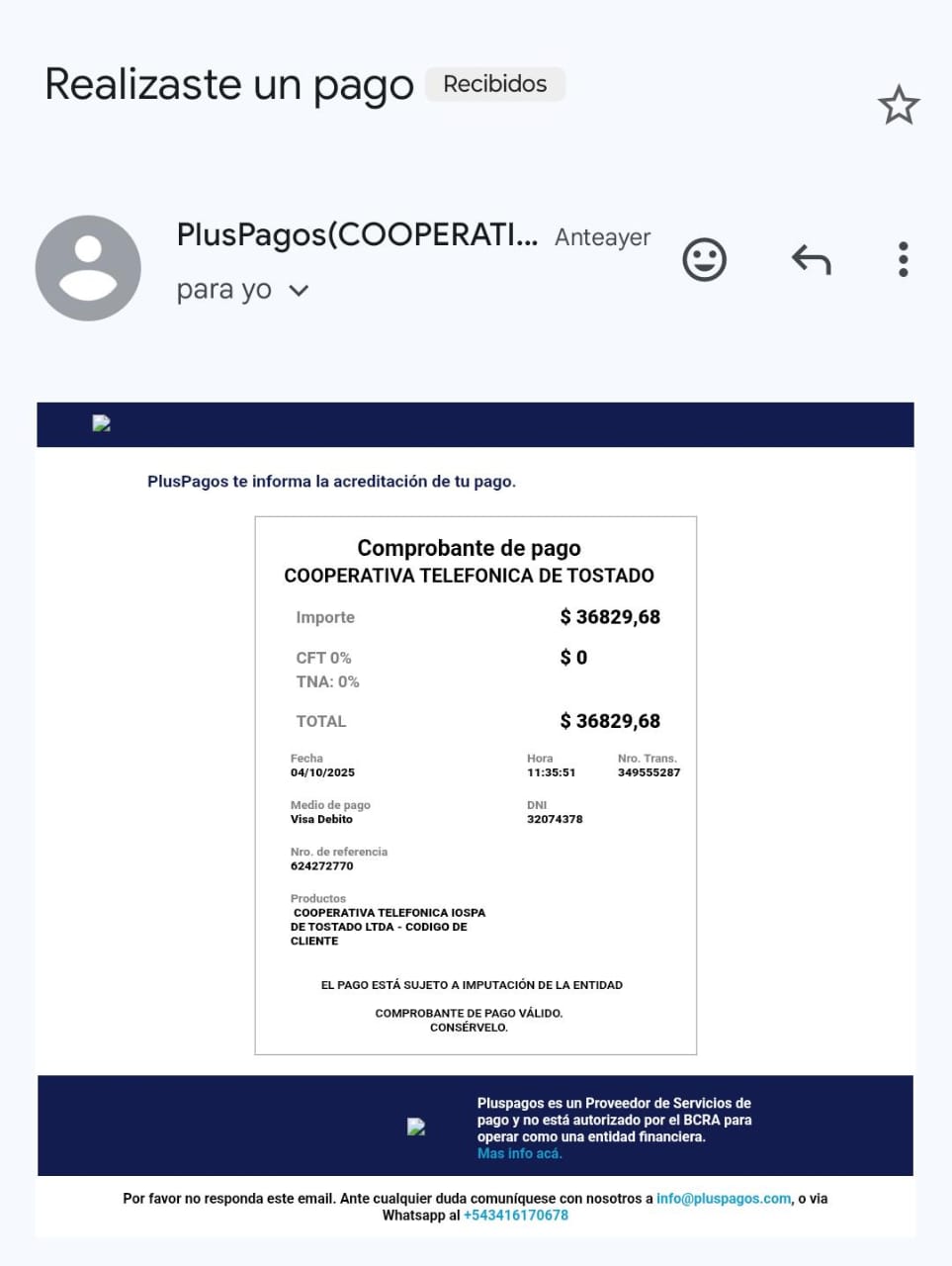The width and height of the screenshot is (952, 1266).
Task: Star this email
Action: [x=899, y=105]
